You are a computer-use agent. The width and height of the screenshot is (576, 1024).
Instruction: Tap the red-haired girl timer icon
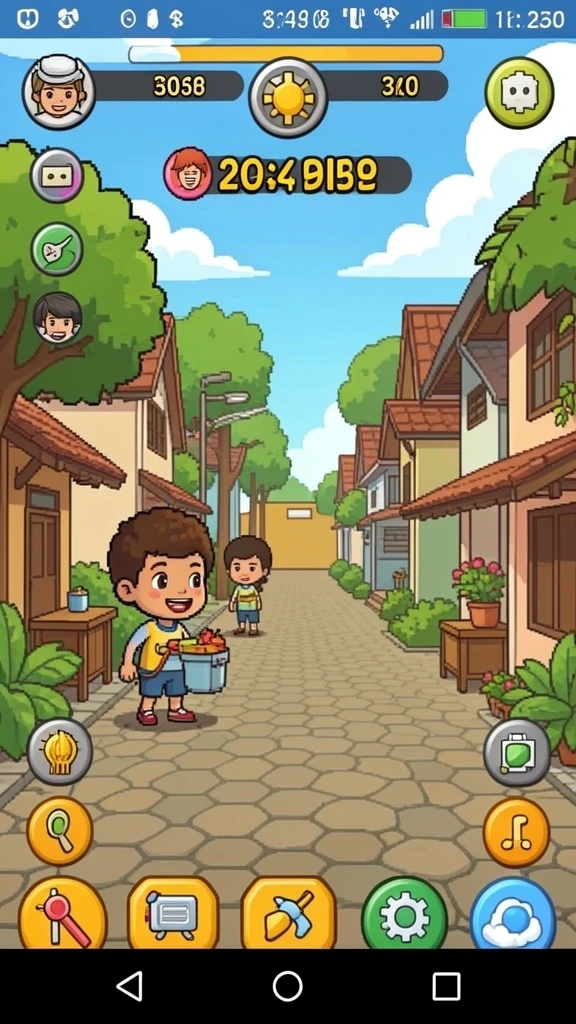click(188, 173)
